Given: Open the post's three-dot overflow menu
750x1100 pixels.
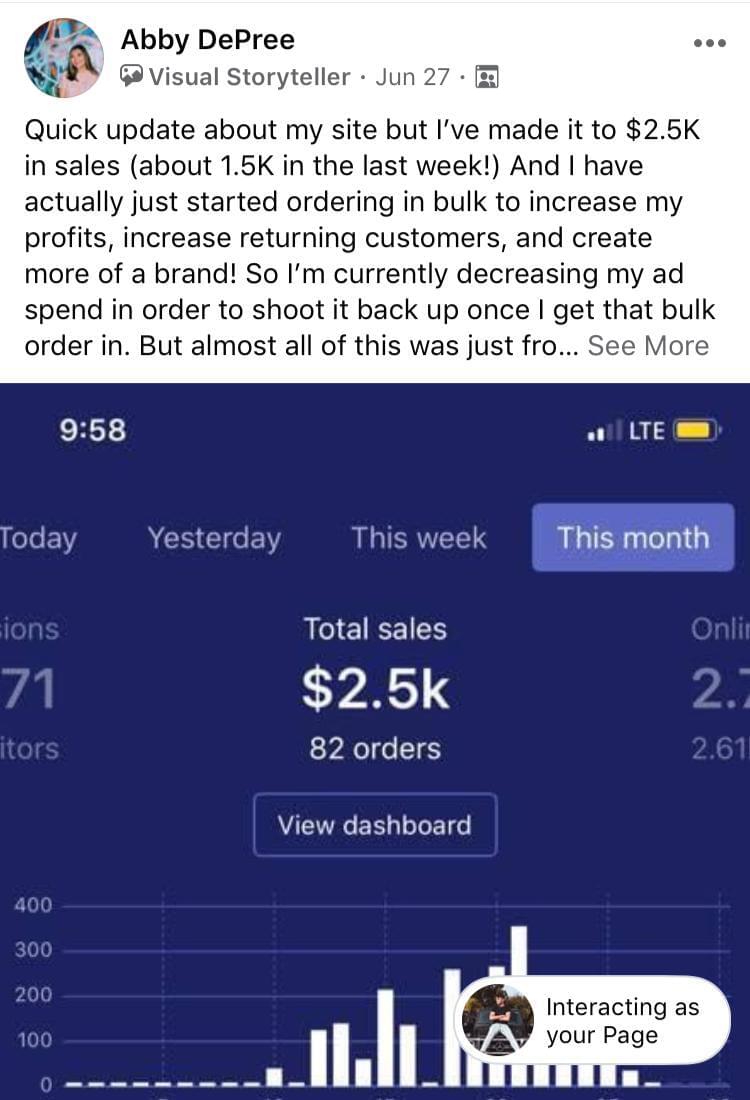Looking at the screenshot, I should coord(709,44).
